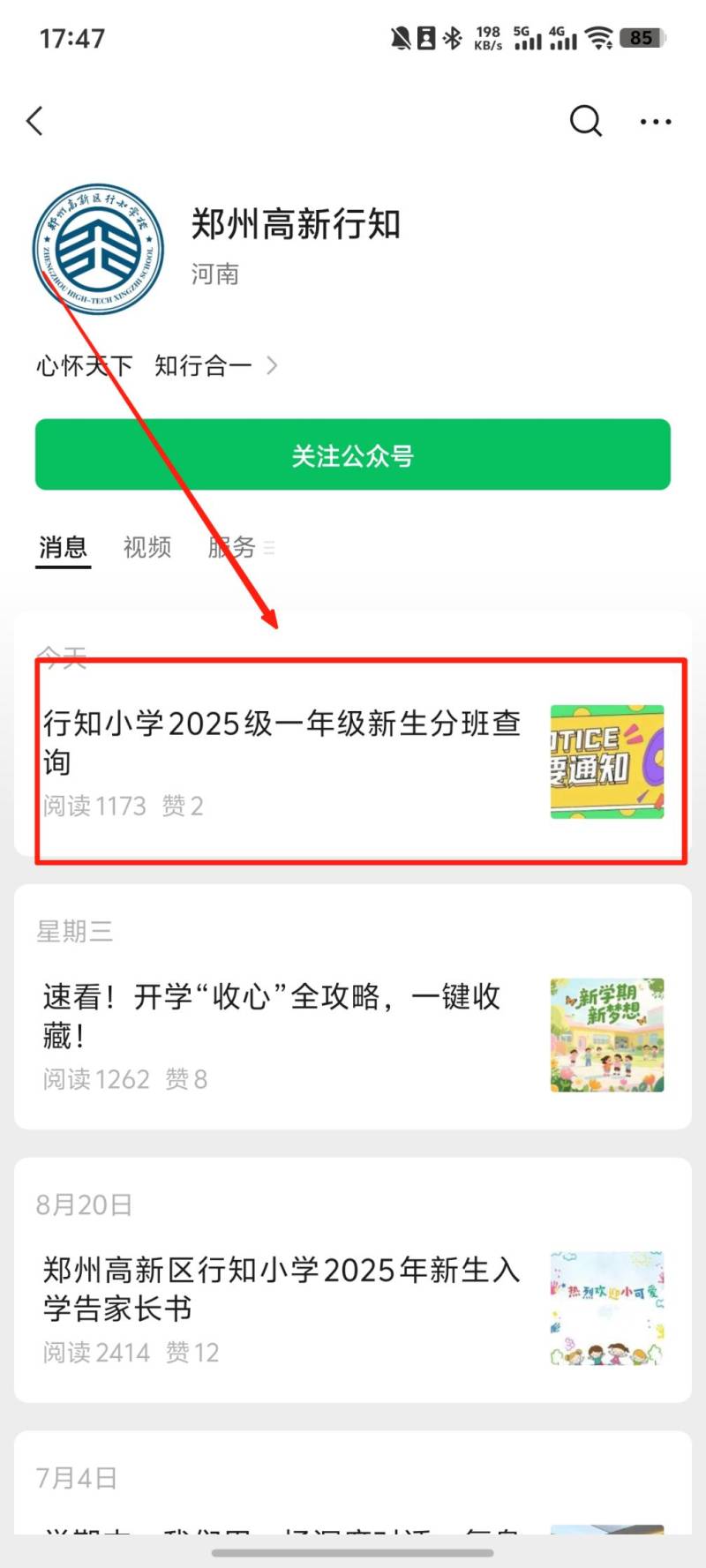Open article 郑州高新区行知小学2025年新生入学告家长书
706x1568 pixels.
[x=282, y=1289]
